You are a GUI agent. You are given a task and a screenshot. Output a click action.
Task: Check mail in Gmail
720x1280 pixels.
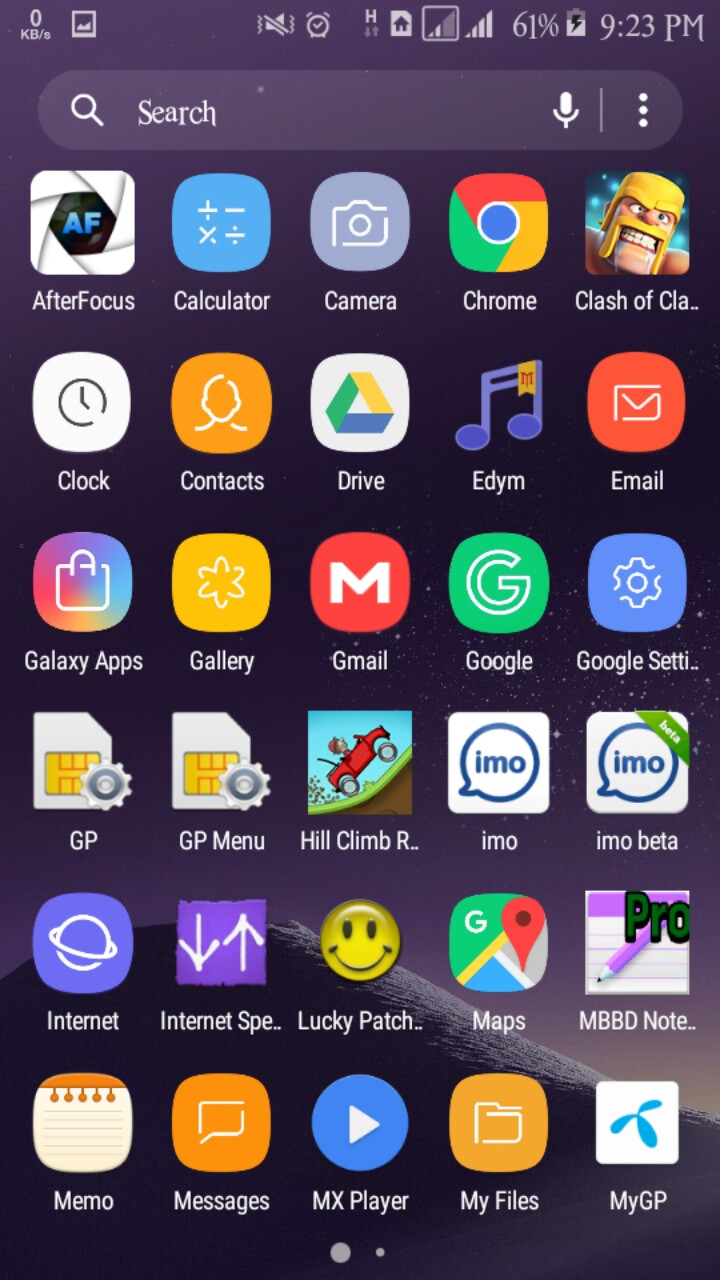pyautogui.click(x=360, y=583)
